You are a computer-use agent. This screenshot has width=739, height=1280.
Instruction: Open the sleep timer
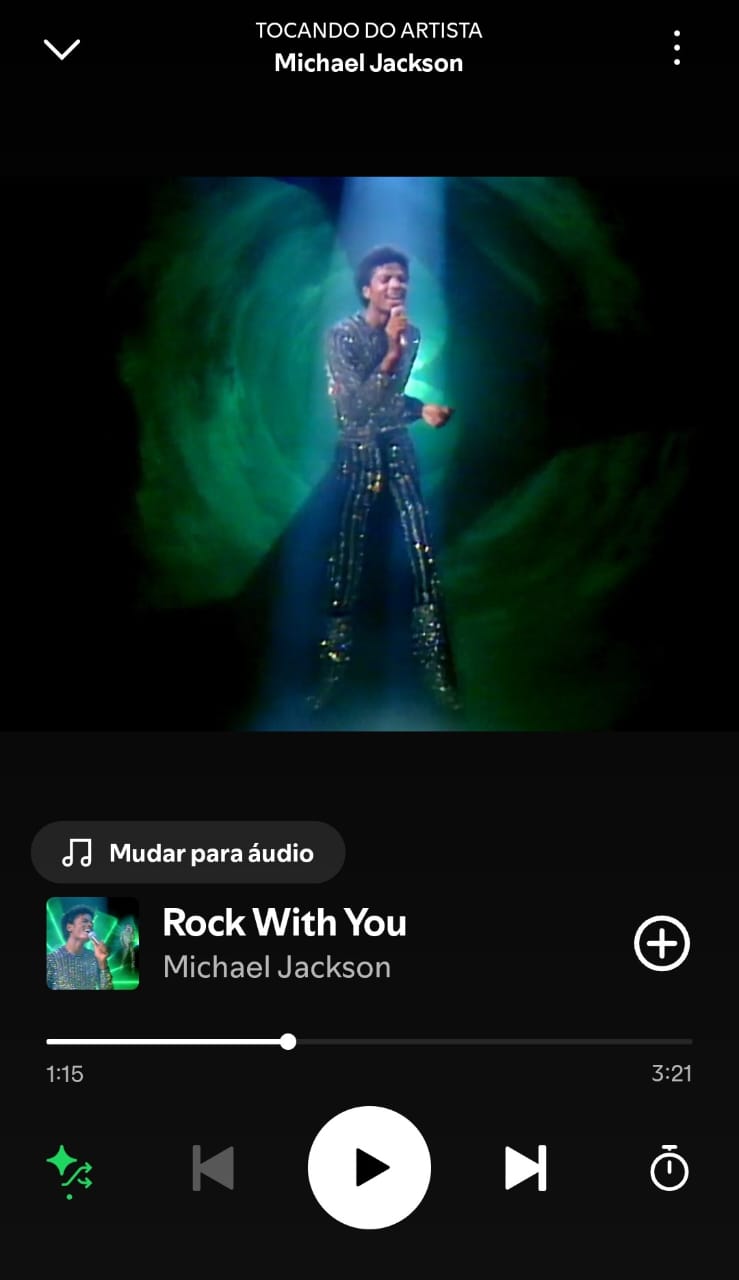[x=669, y=1166]
